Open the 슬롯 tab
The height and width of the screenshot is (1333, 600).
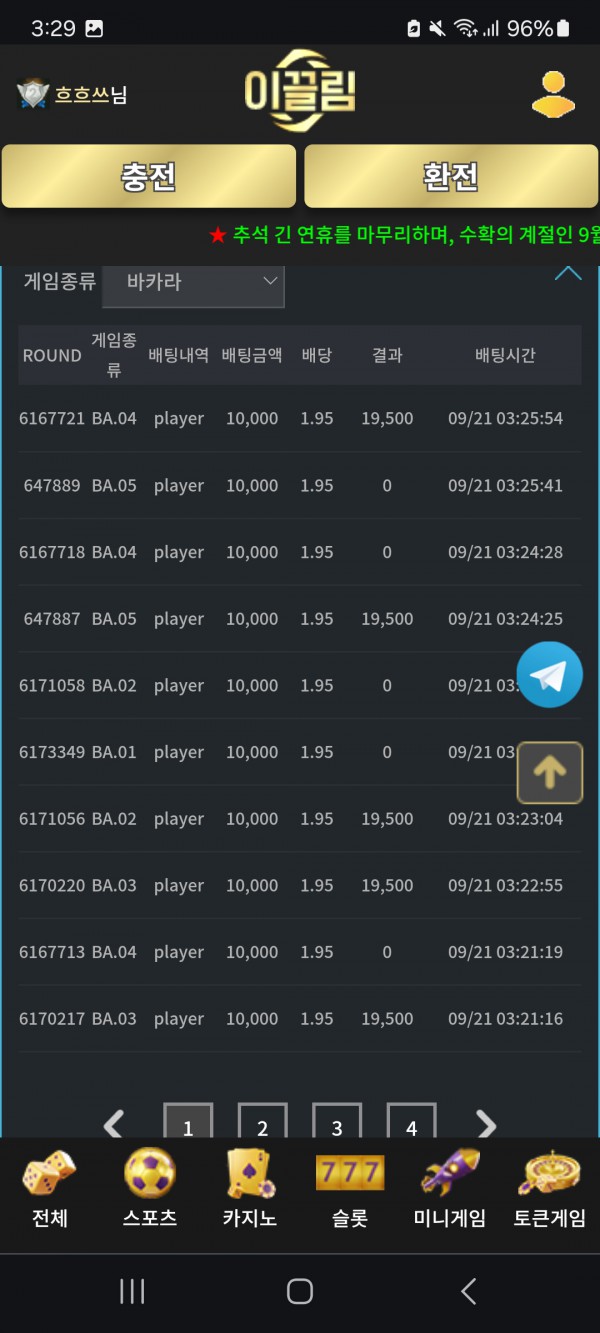(x=350, y=1190)
